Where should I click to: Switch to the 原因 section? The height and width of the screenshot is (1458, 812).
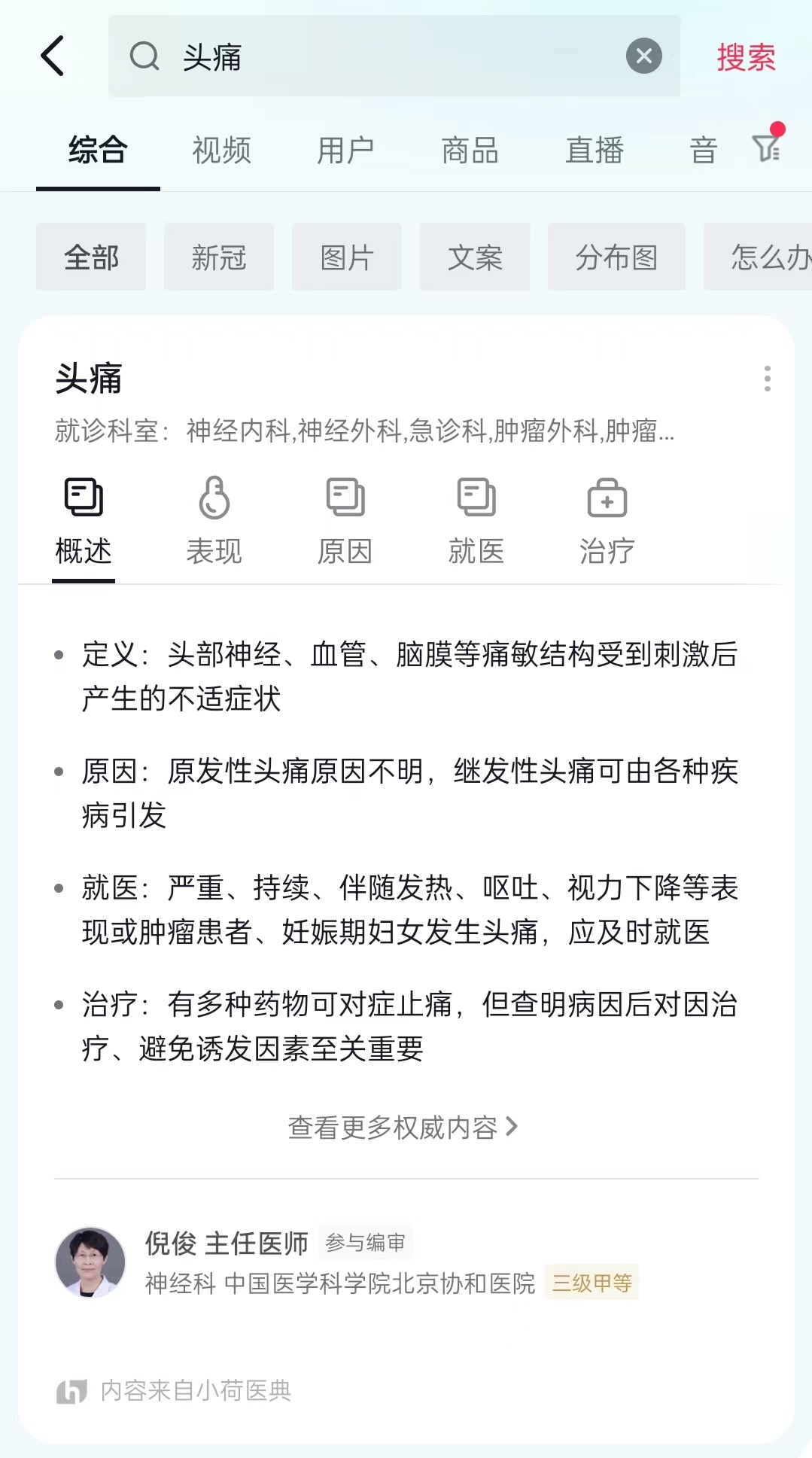pyautogui.click(x=345, y=521)
